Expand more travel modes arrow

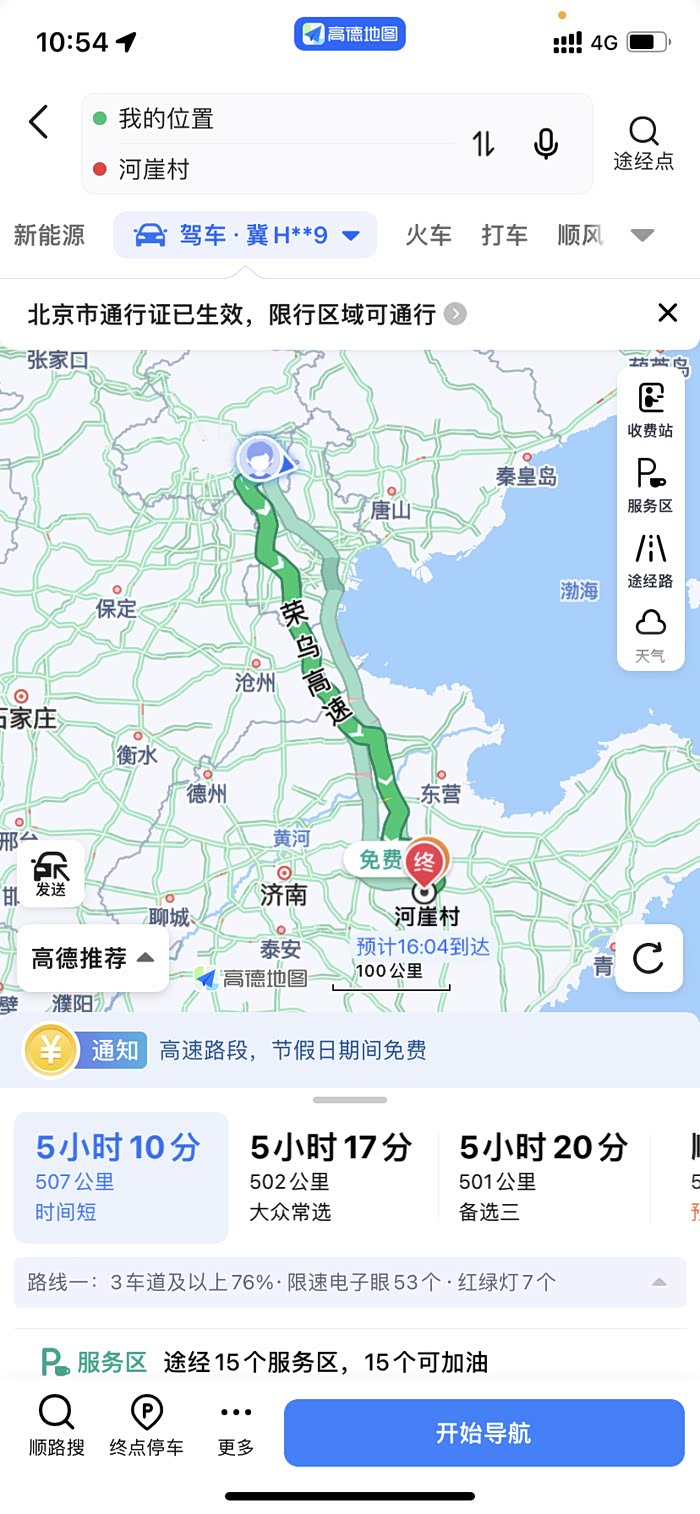(642, 236)
